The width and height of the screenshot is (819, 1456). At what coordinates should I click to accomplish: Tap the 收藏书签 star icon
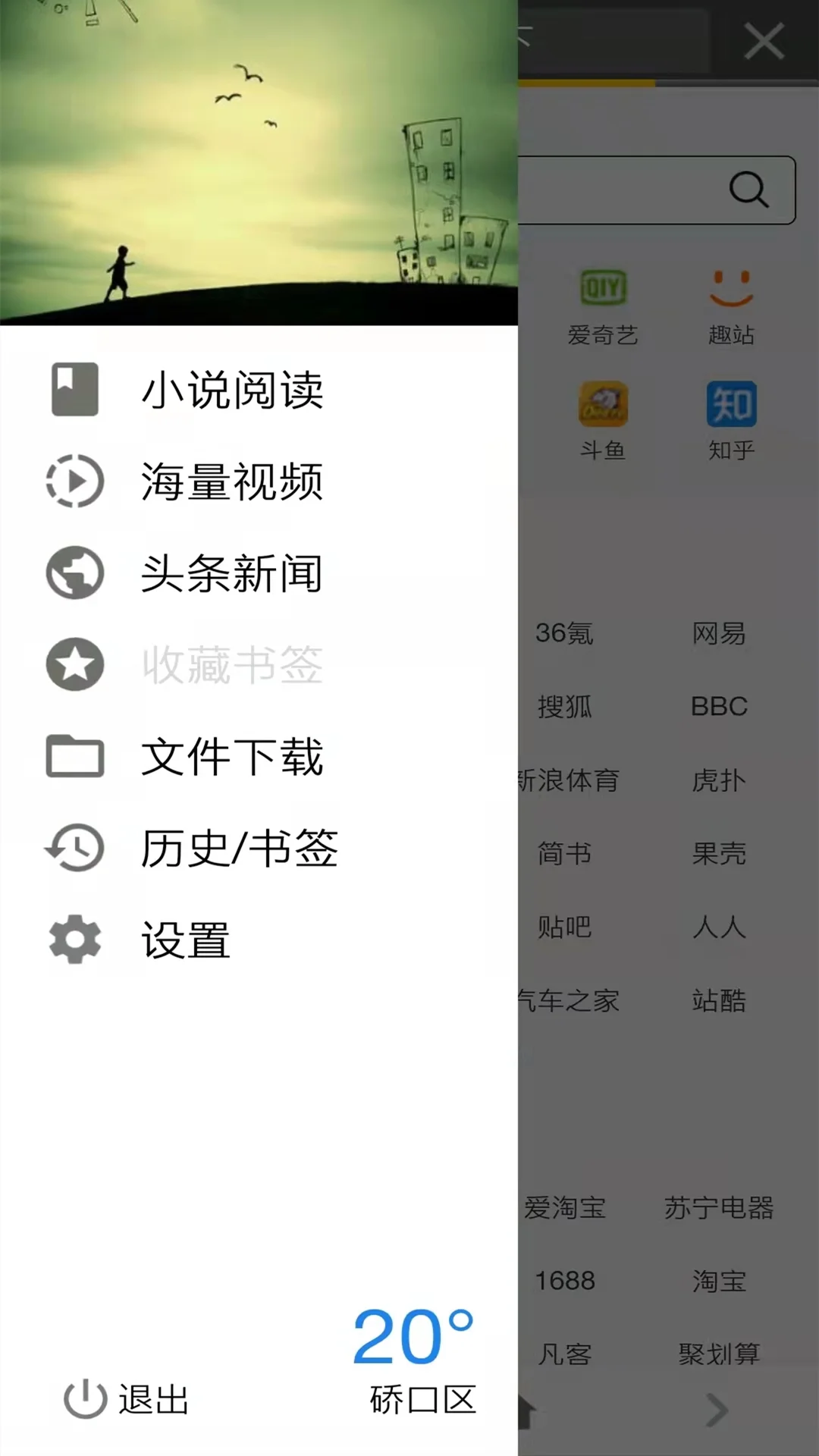point(74,665)
